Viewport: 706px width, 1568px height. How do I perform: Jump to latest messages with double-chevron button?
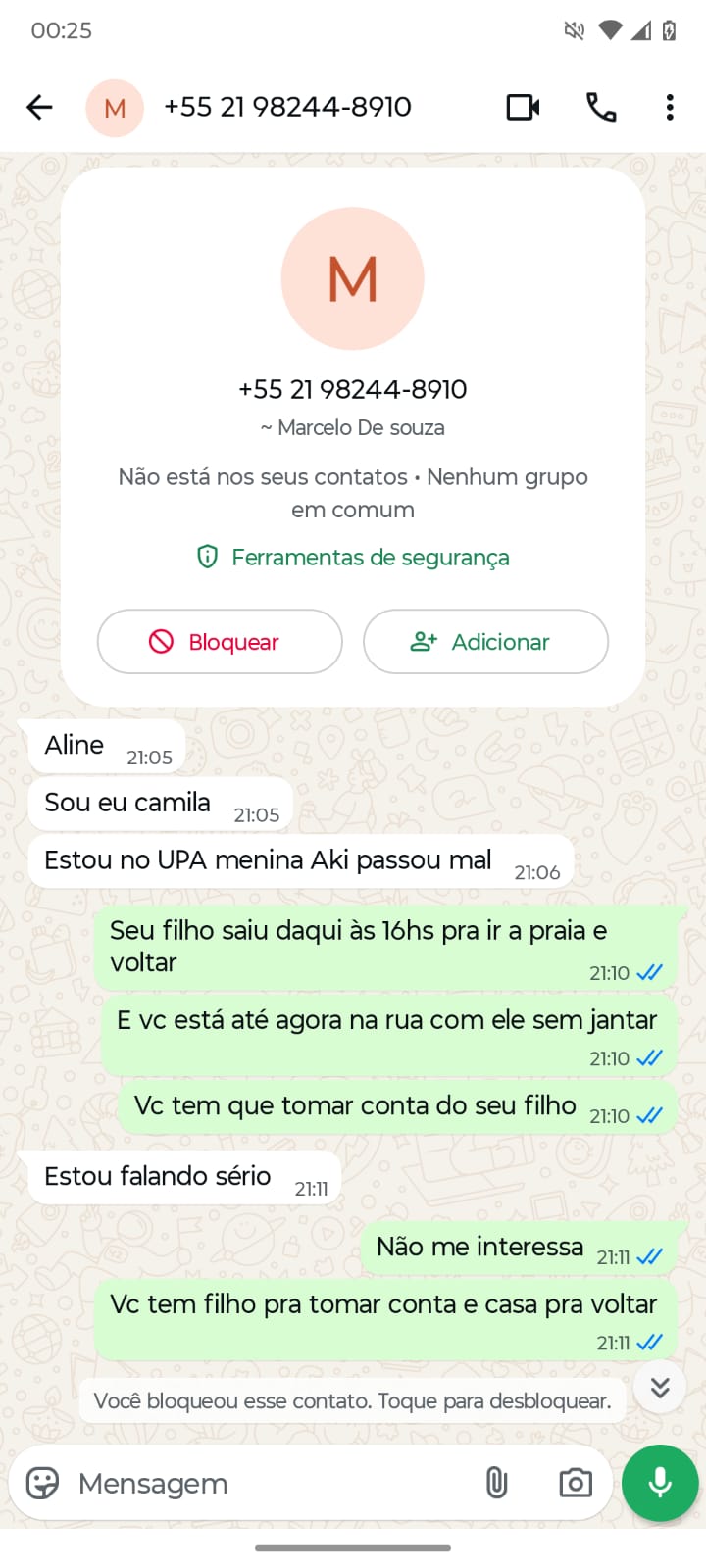tap(660, 1387)
